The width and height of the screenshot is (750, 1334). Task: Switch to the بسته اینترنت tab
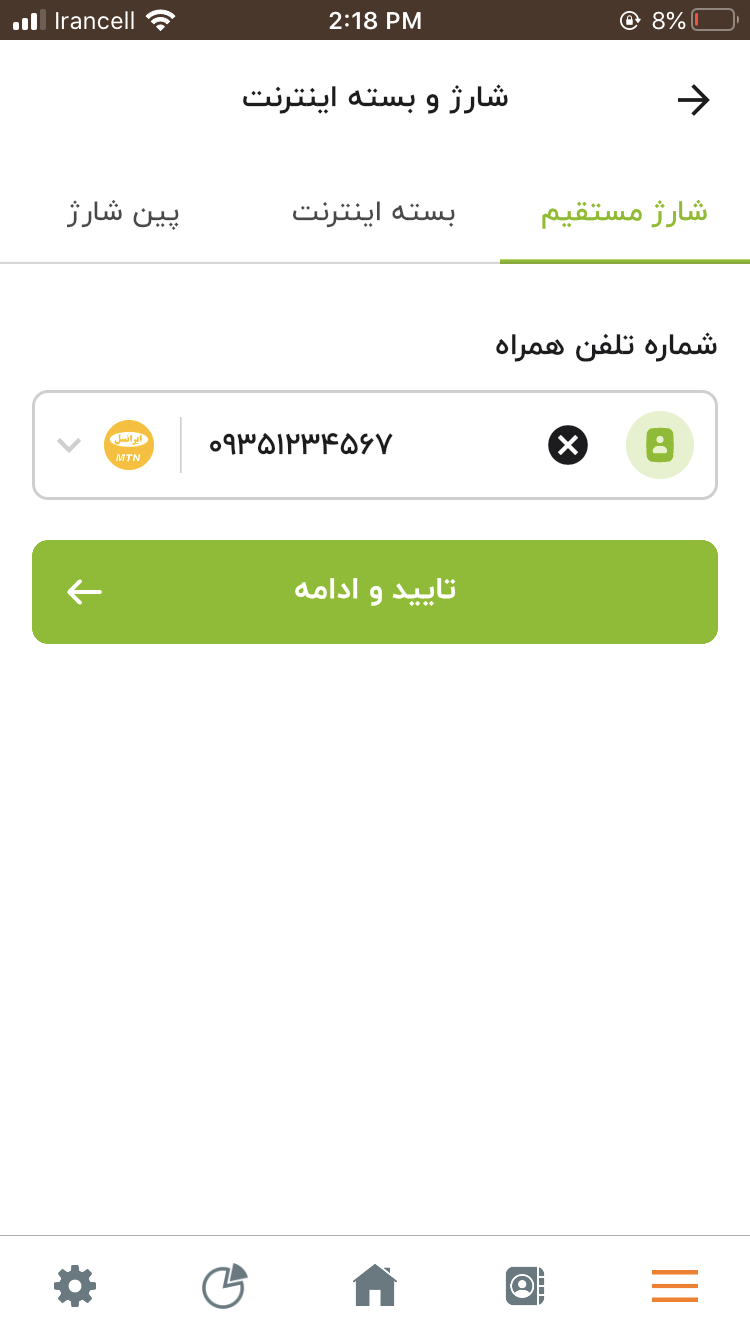[x=374, y=213]
